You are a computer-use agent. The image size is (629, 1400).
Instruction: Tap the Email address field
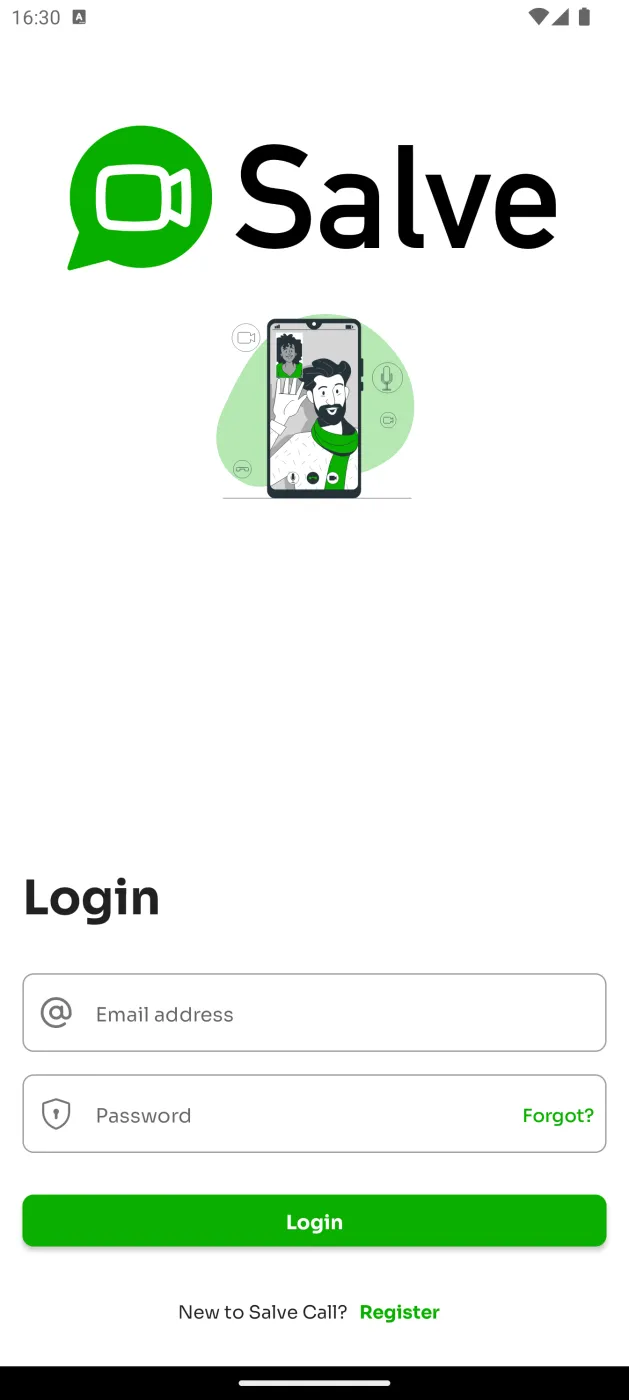pyautogui.click(x=314, y=1013)
